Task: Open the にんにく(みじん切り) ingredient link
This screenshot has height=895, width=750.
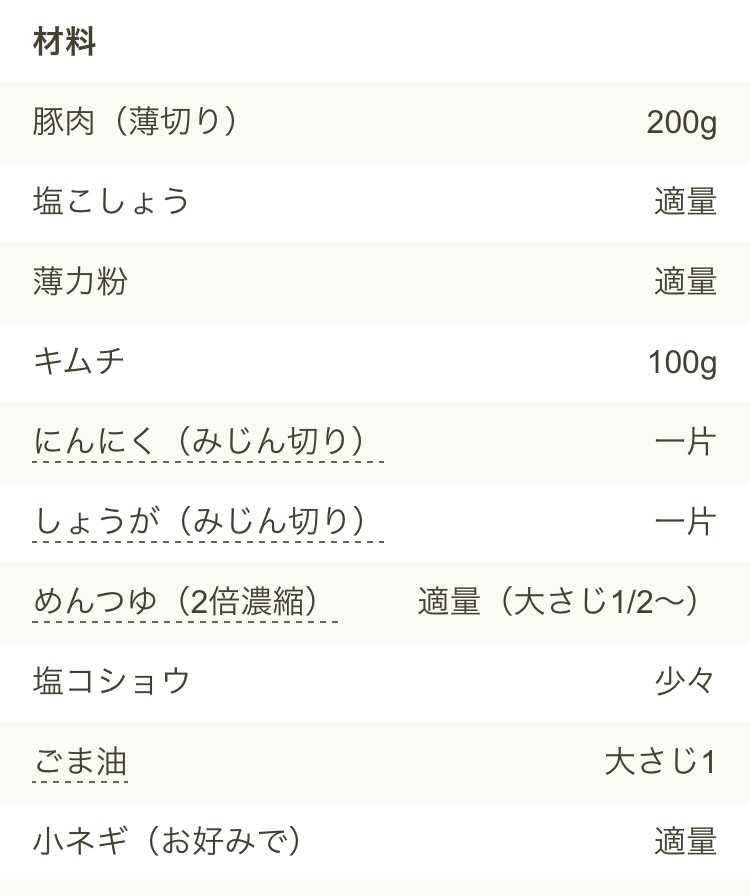Action: (x=208, y=441)
